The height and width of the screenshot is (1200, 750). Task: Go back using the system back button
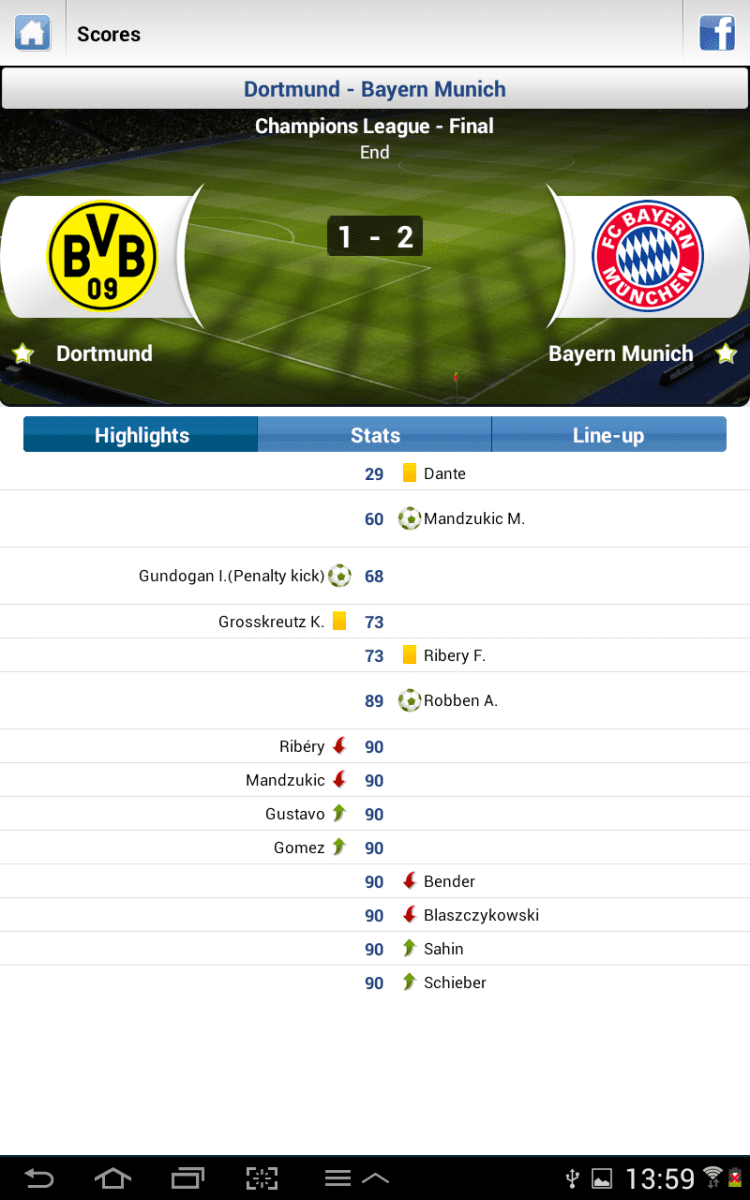[38, 1178]
